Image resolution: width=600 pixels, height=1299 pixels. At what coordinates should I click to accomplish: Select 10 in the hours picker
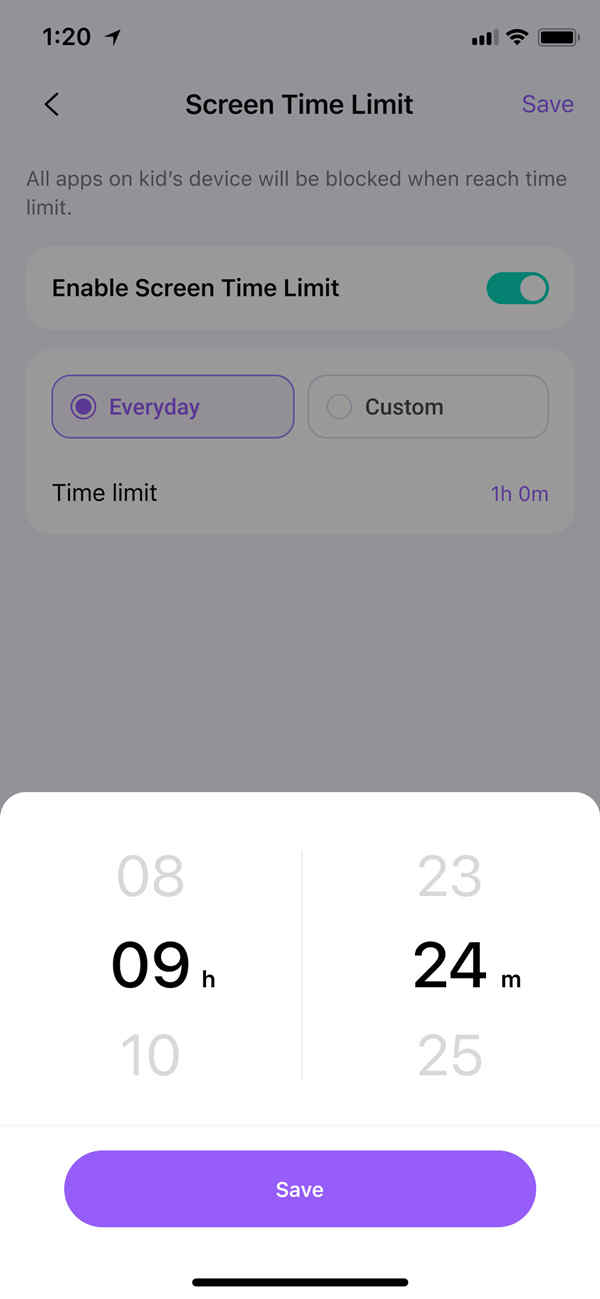pos(151,1055)
